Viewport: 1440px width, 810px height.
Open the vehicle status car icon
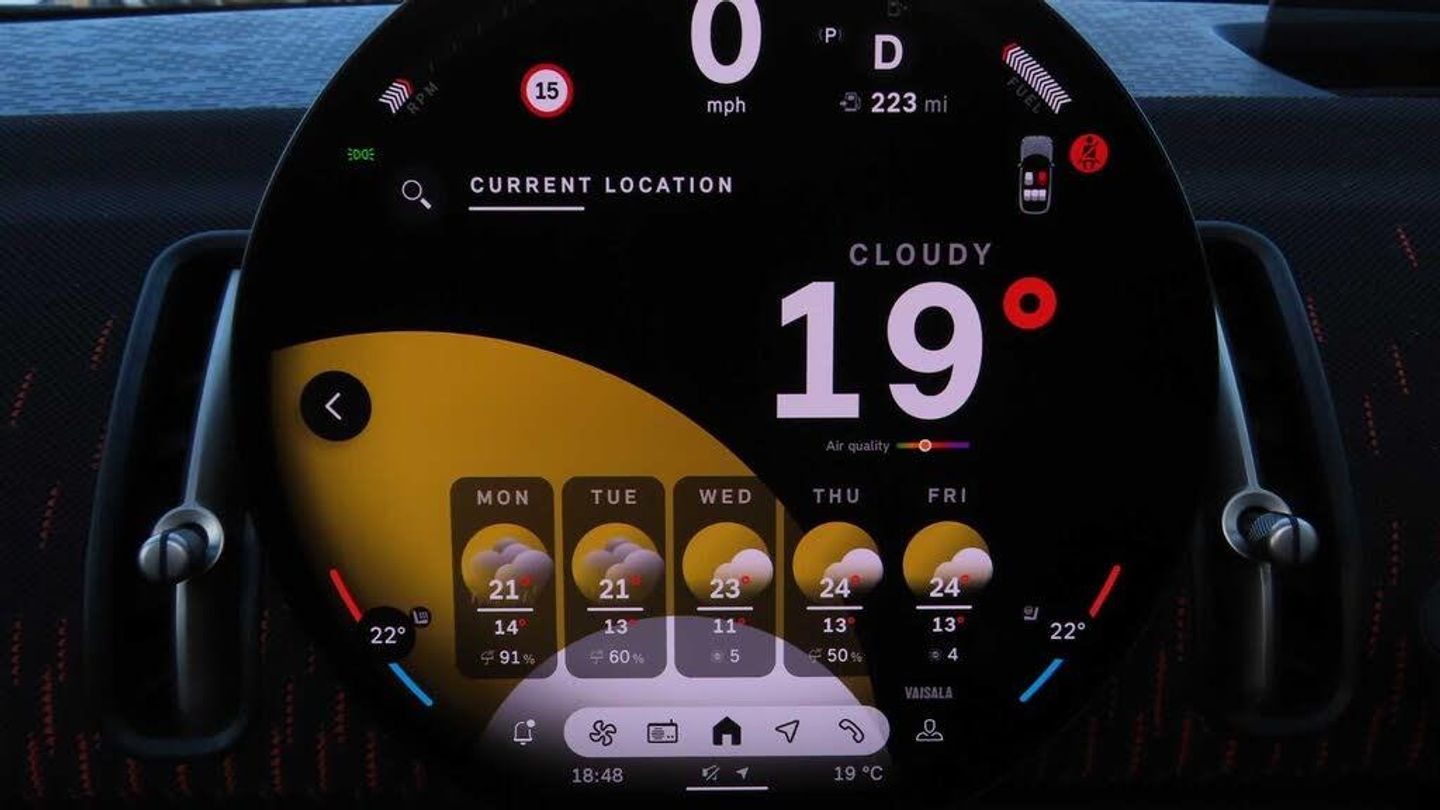point(1037,174)
